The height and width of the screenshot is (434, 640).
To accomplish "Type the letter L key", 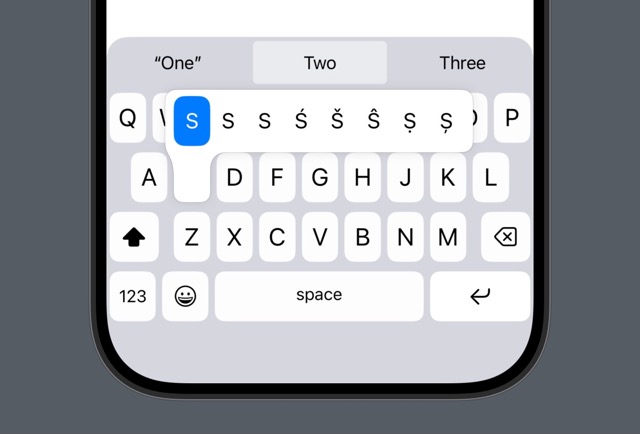I will pos(491,177).
